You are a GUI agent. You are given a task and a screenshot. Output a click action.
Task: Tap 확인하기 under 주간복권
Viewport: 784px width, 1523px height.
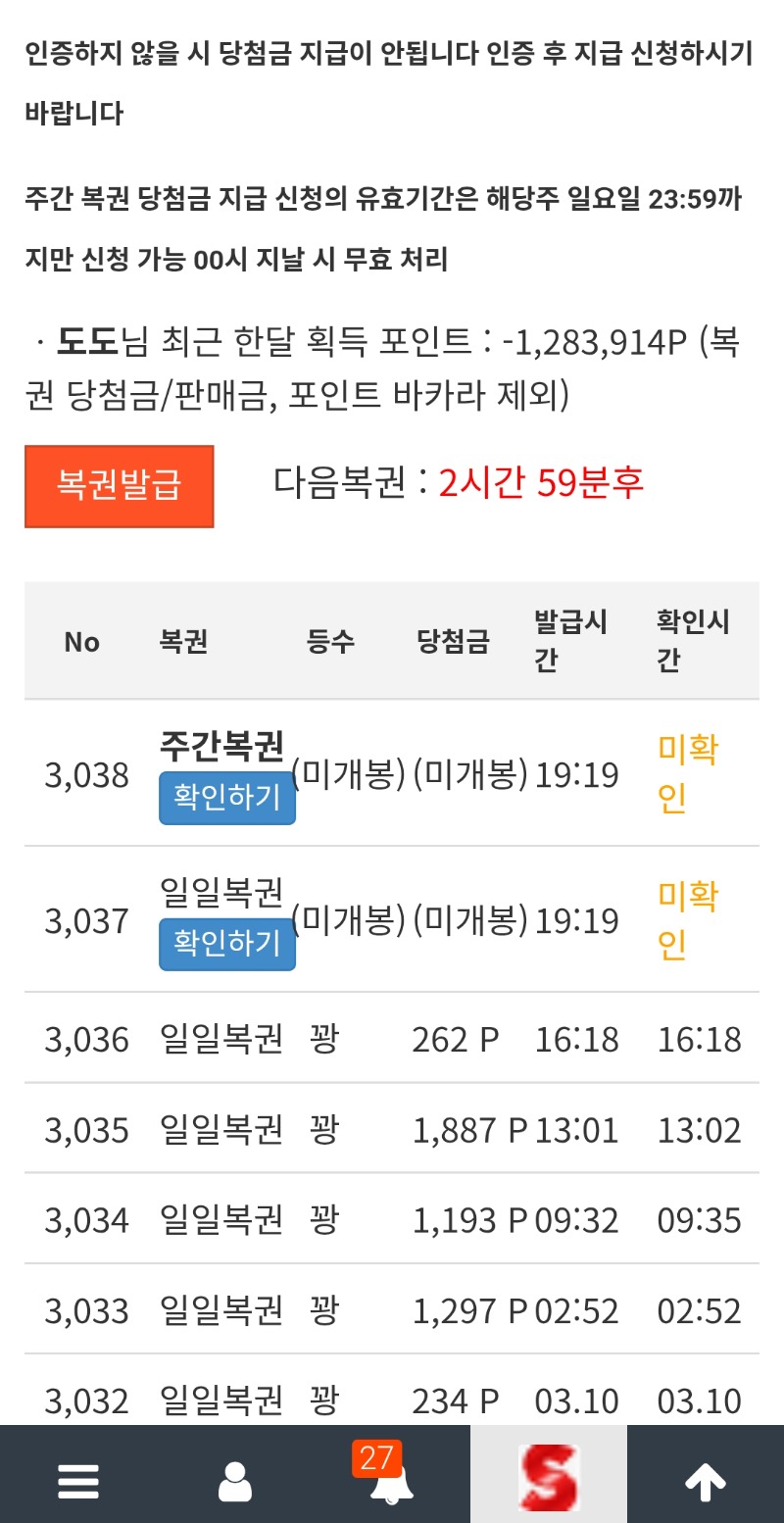pos(226,798)
